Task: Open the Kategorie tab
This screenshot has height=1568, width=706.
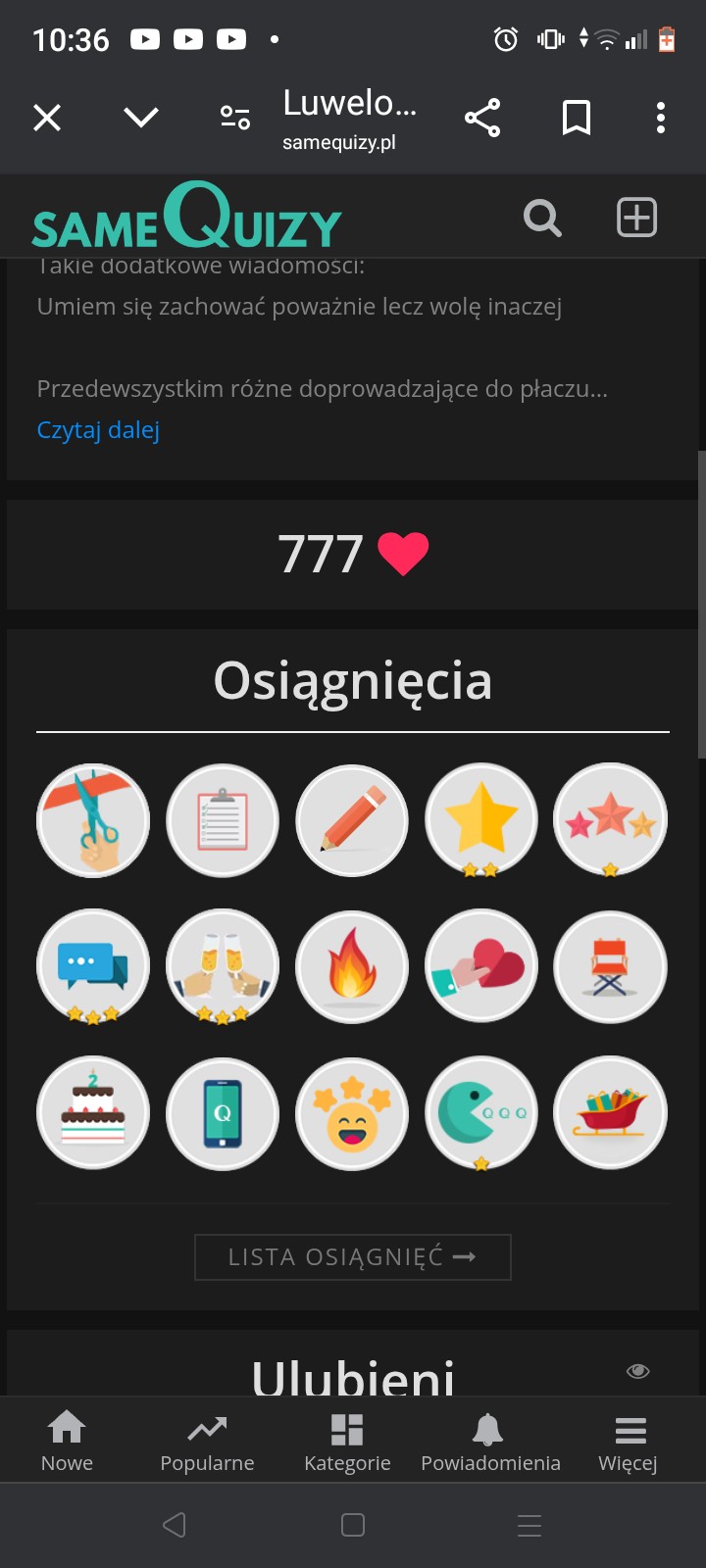Action: [x=347, y=1441]
